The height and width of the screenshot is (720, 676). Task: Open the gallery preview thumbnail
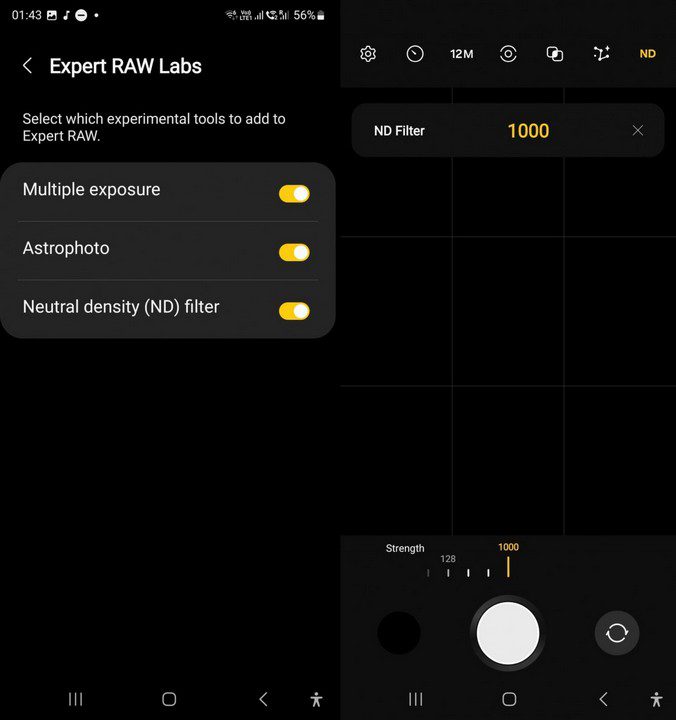click(399, 633)
